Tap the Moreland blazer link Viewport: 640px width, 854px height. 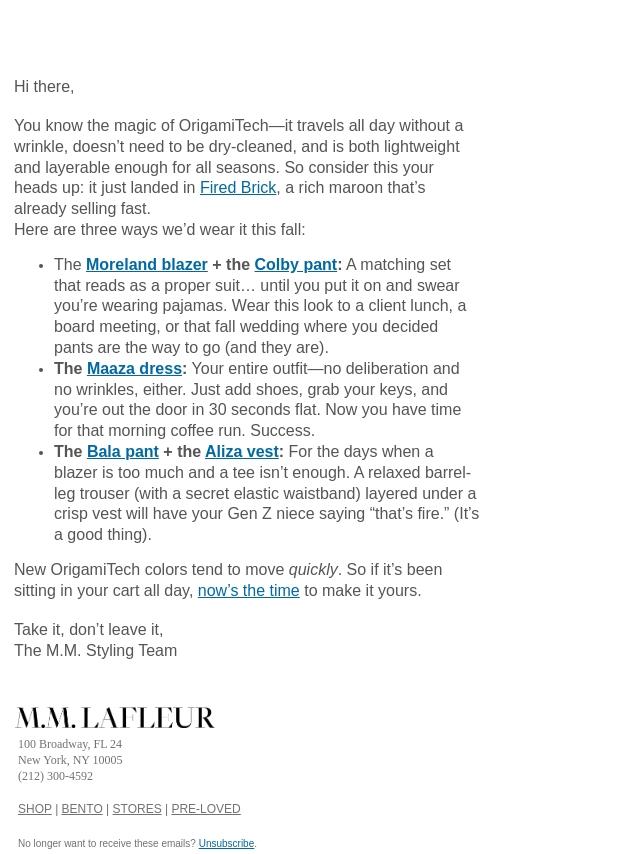coord(147,265)
